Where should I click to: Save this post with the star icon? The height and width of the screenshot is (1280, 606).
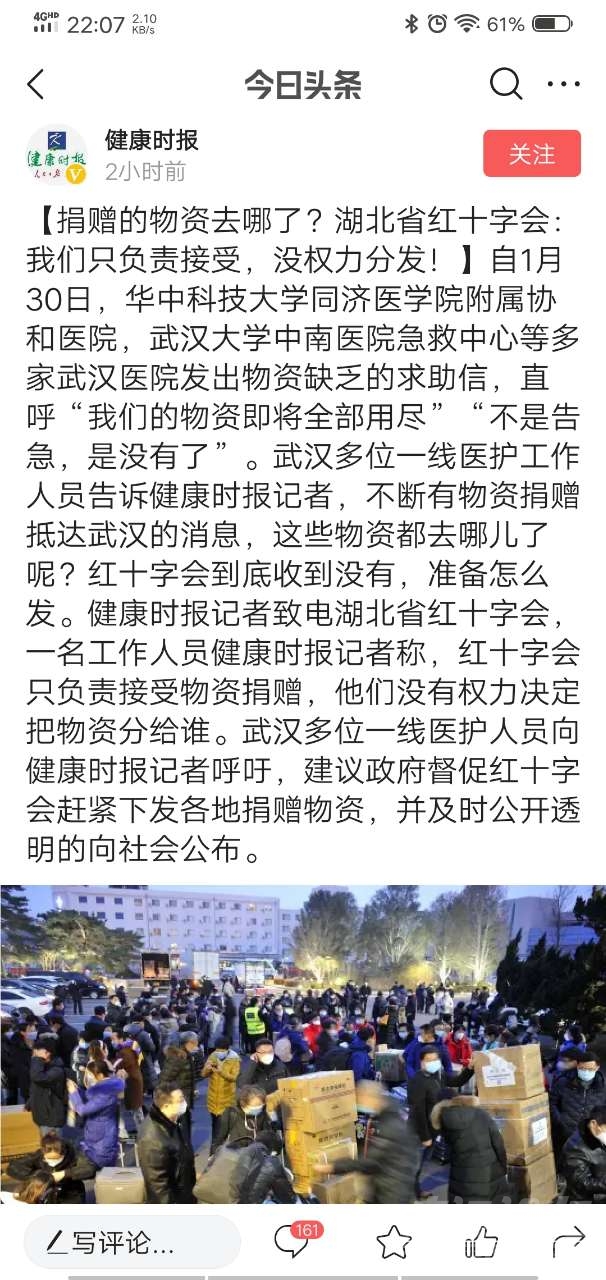pyautogui.click(x=394, y=1242)
